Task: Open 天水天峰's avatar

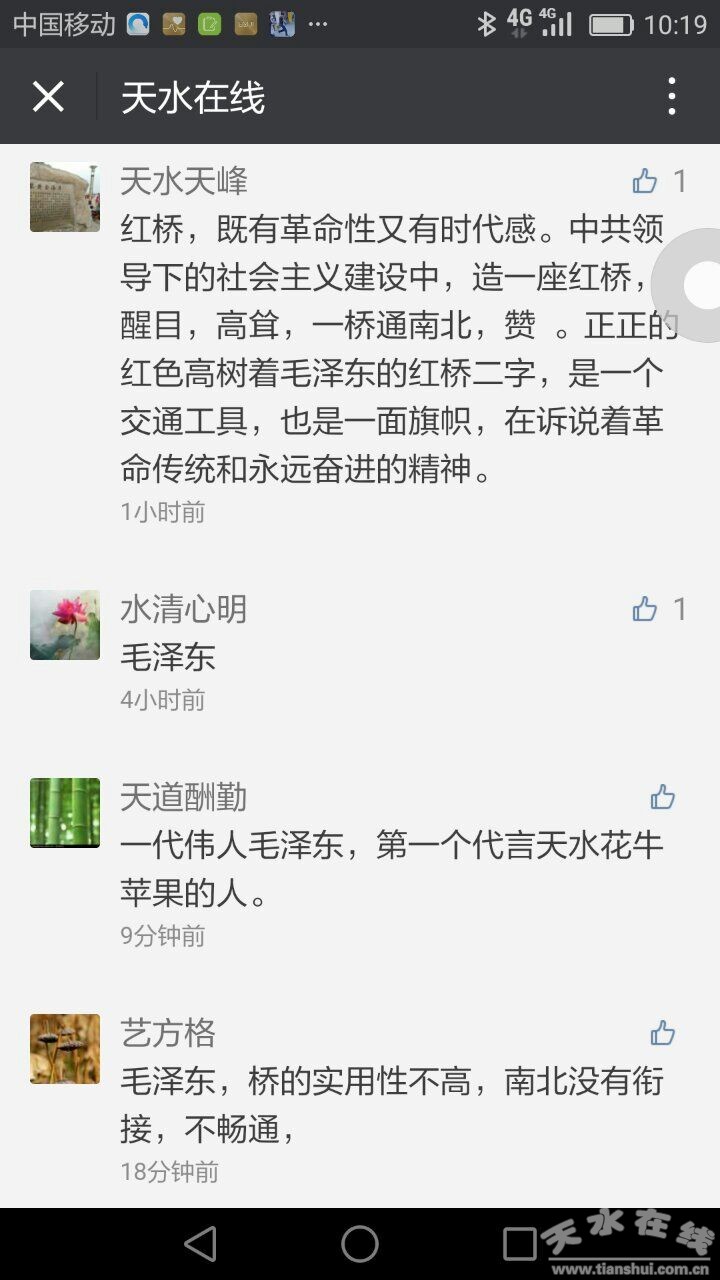Action: click(x=65, y=197)
